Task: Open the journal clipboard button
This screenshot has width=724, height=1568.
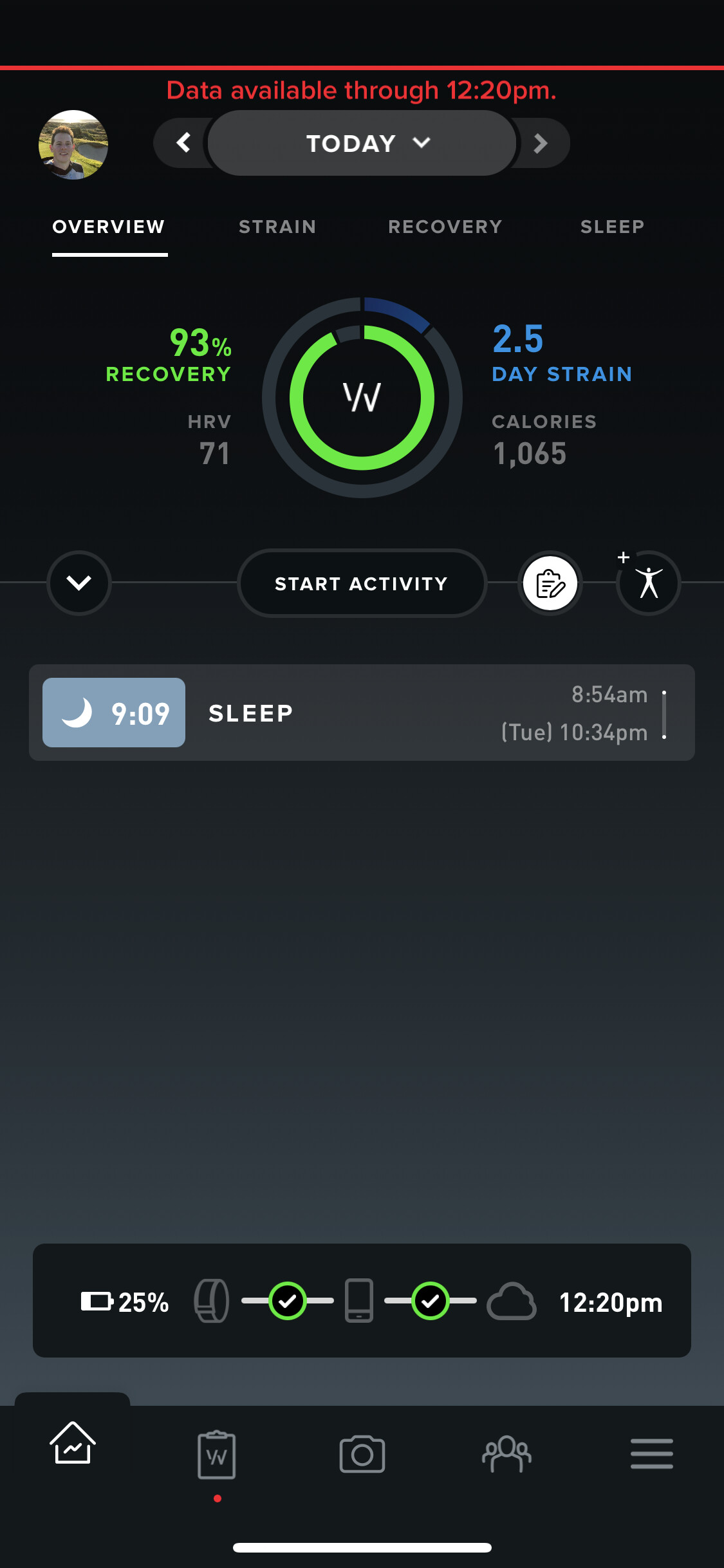Action: tap(550, 584)
